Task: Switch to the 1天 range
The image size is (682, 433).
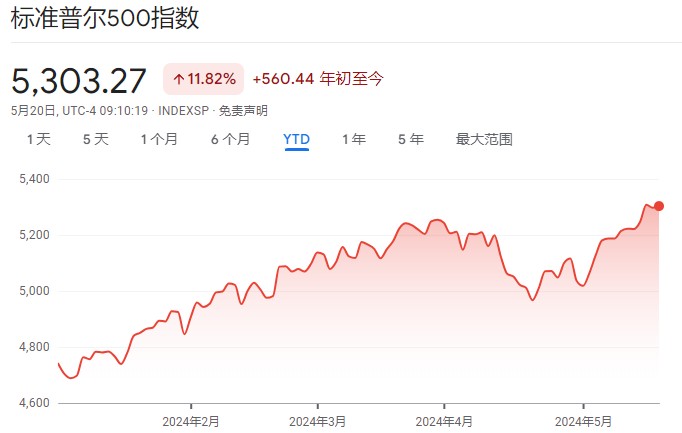Action: (38, 140)
